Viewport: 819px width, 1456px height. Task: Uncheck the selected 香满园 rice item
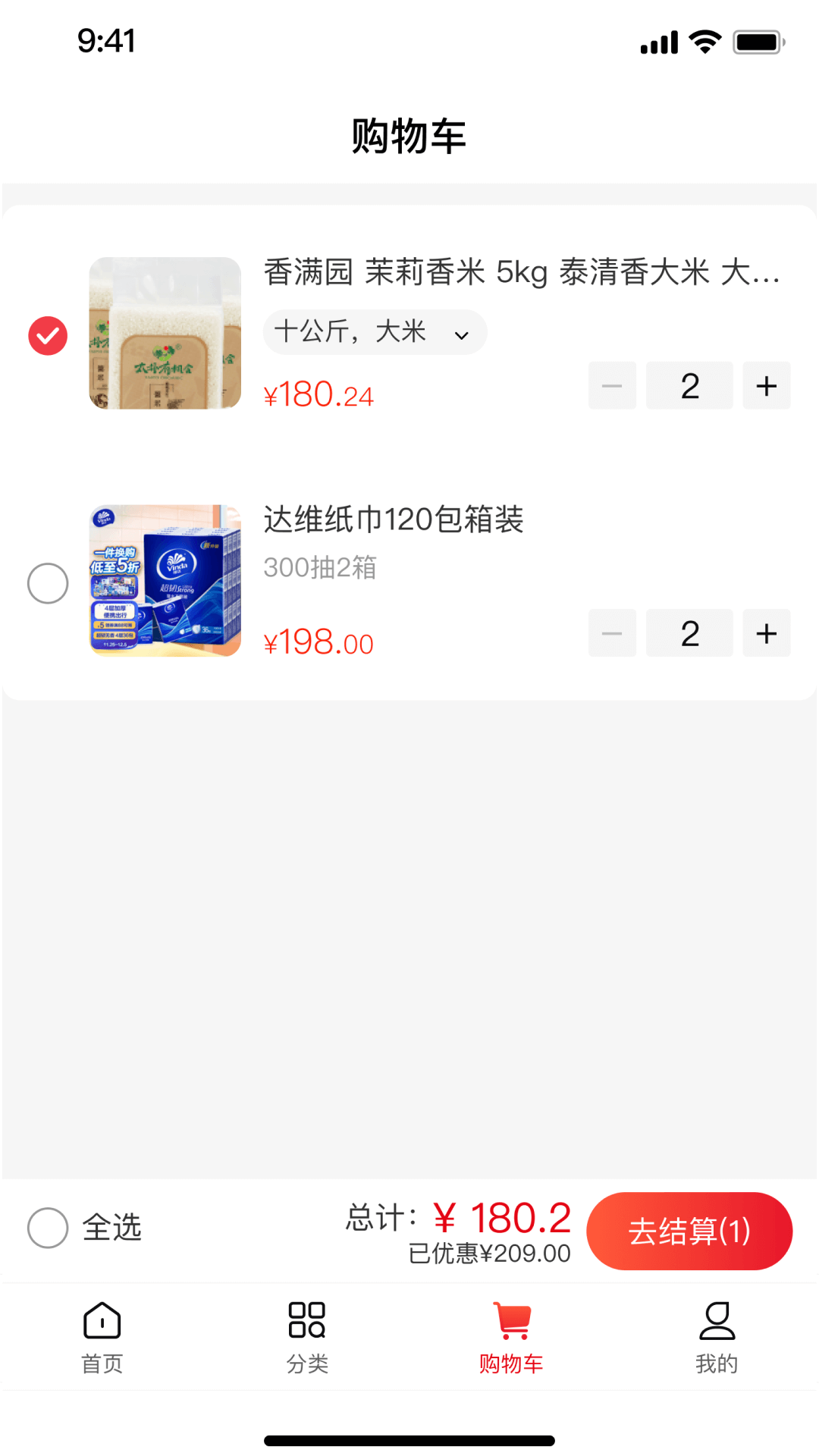pyautogui.click(x=48, y=334)
